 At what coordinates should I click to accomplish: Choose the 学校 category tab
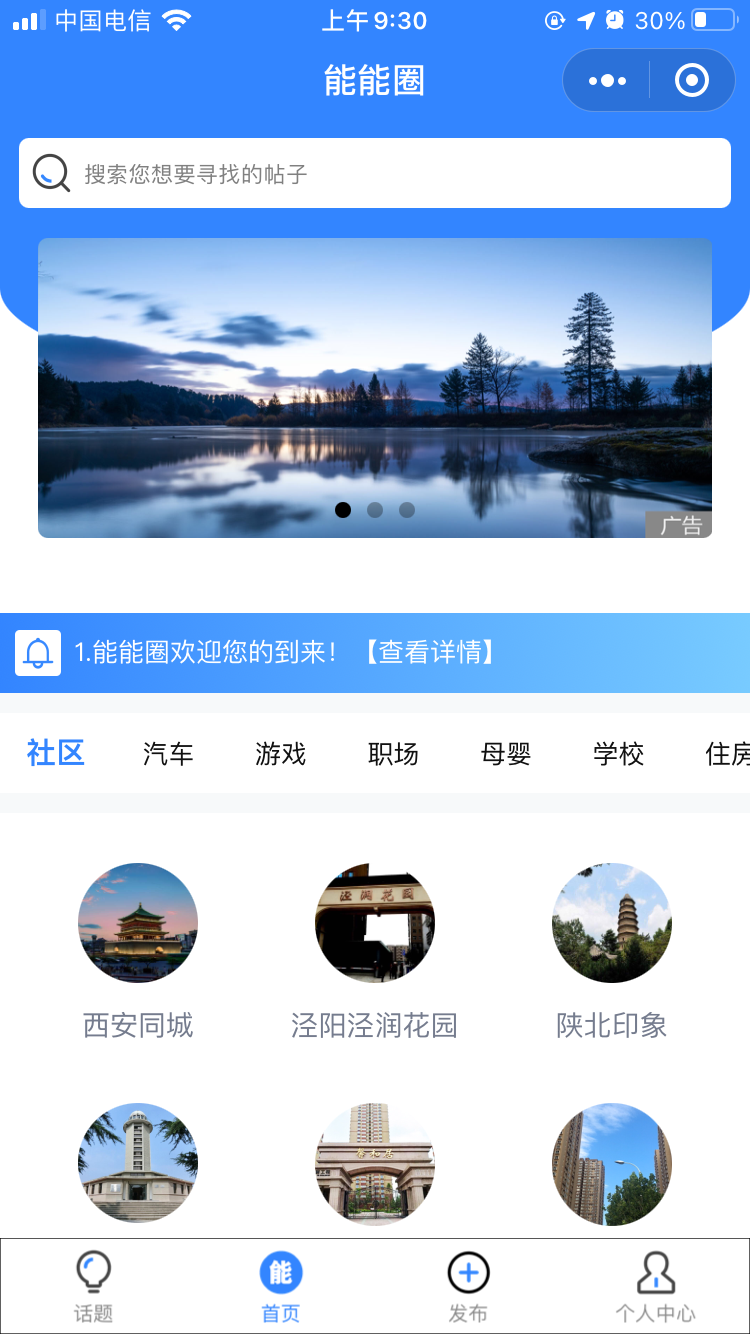click(x=618, y=754)
